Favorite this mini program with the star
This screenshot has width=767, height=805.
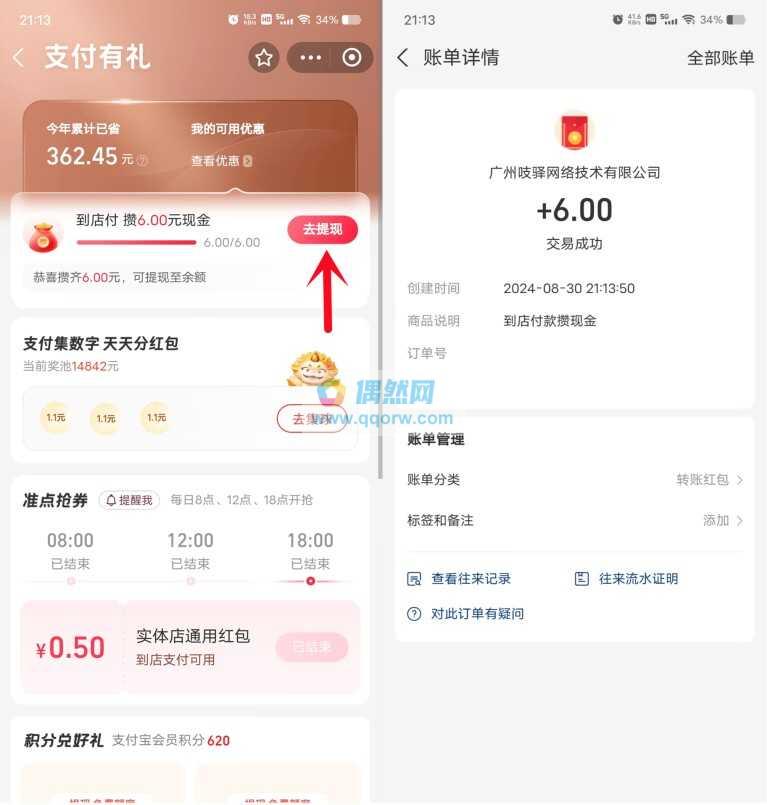coord(264,58)
